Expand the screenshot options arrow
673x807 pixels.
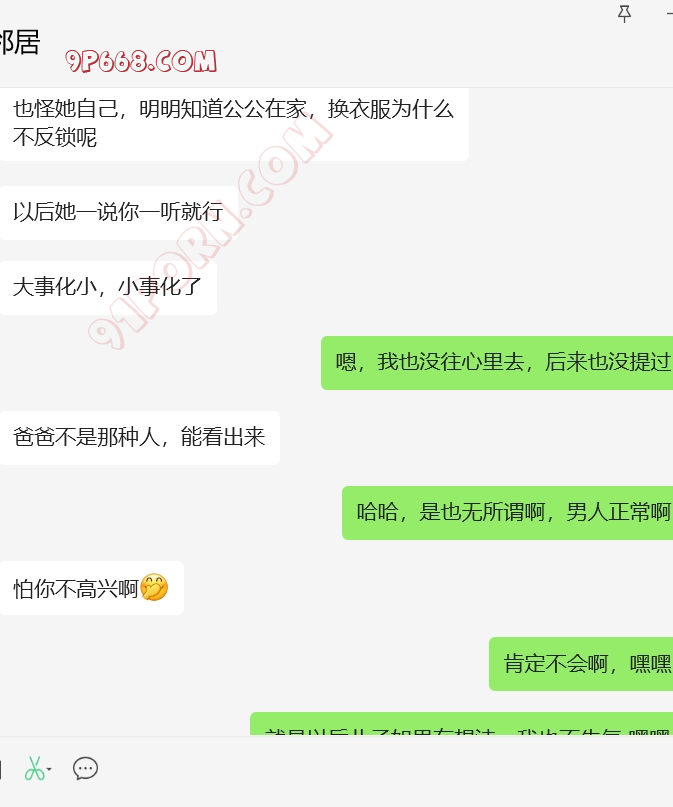[50, 769]
